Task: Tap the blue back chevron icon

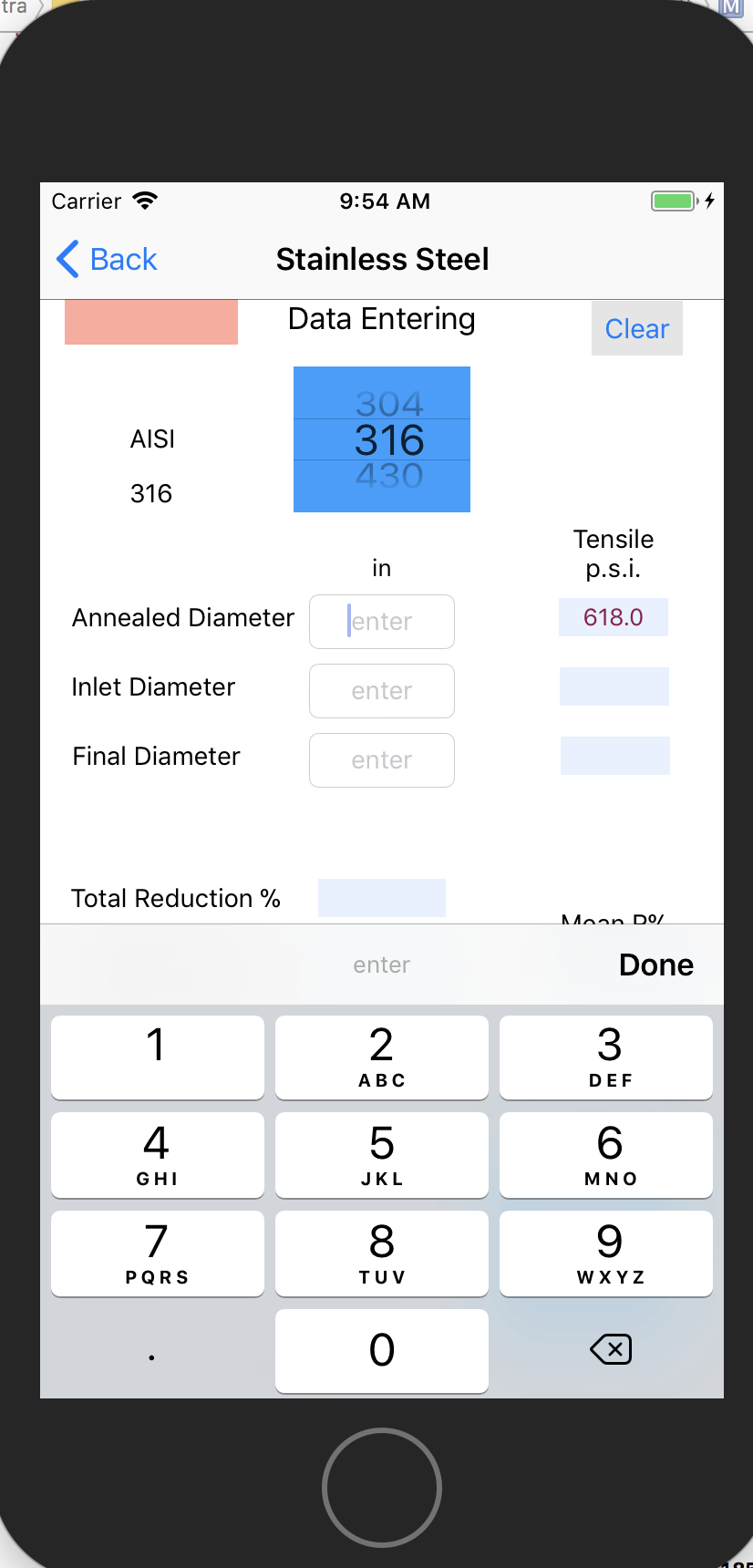Action: click(65, 259)
